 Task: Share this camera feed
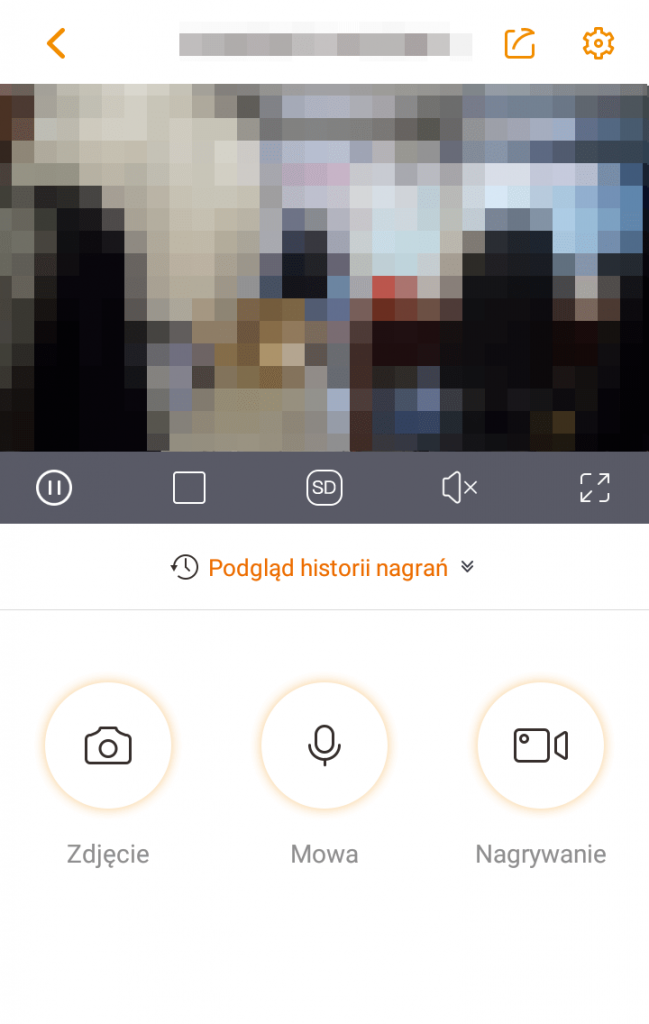tap(520, 44)
